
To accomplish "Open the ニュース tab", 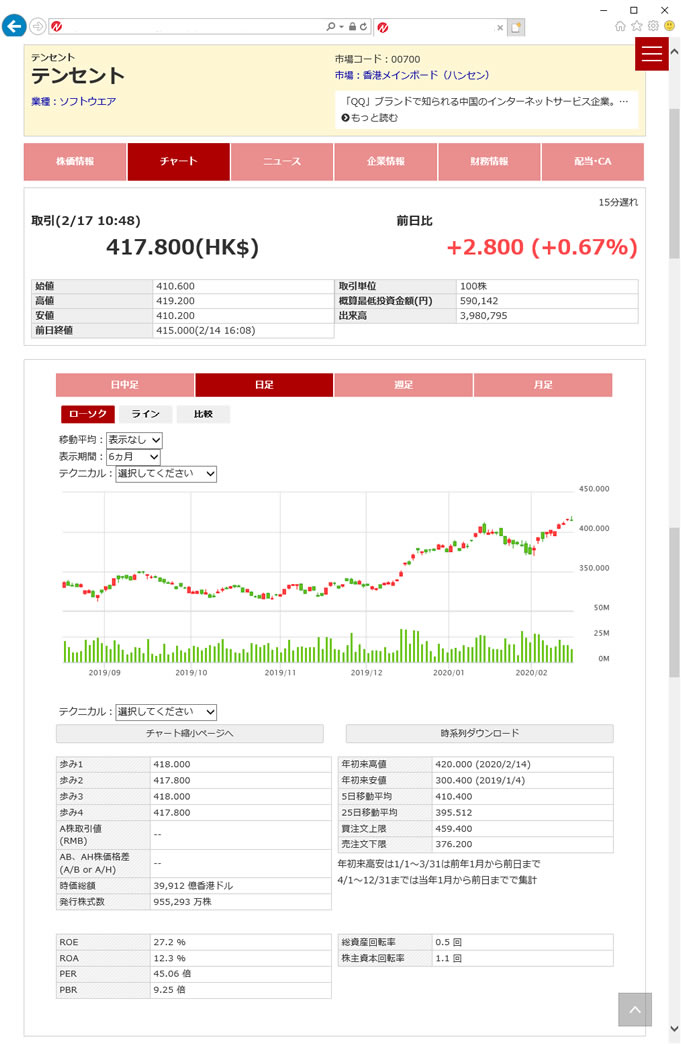I will [x=282, y=161].
